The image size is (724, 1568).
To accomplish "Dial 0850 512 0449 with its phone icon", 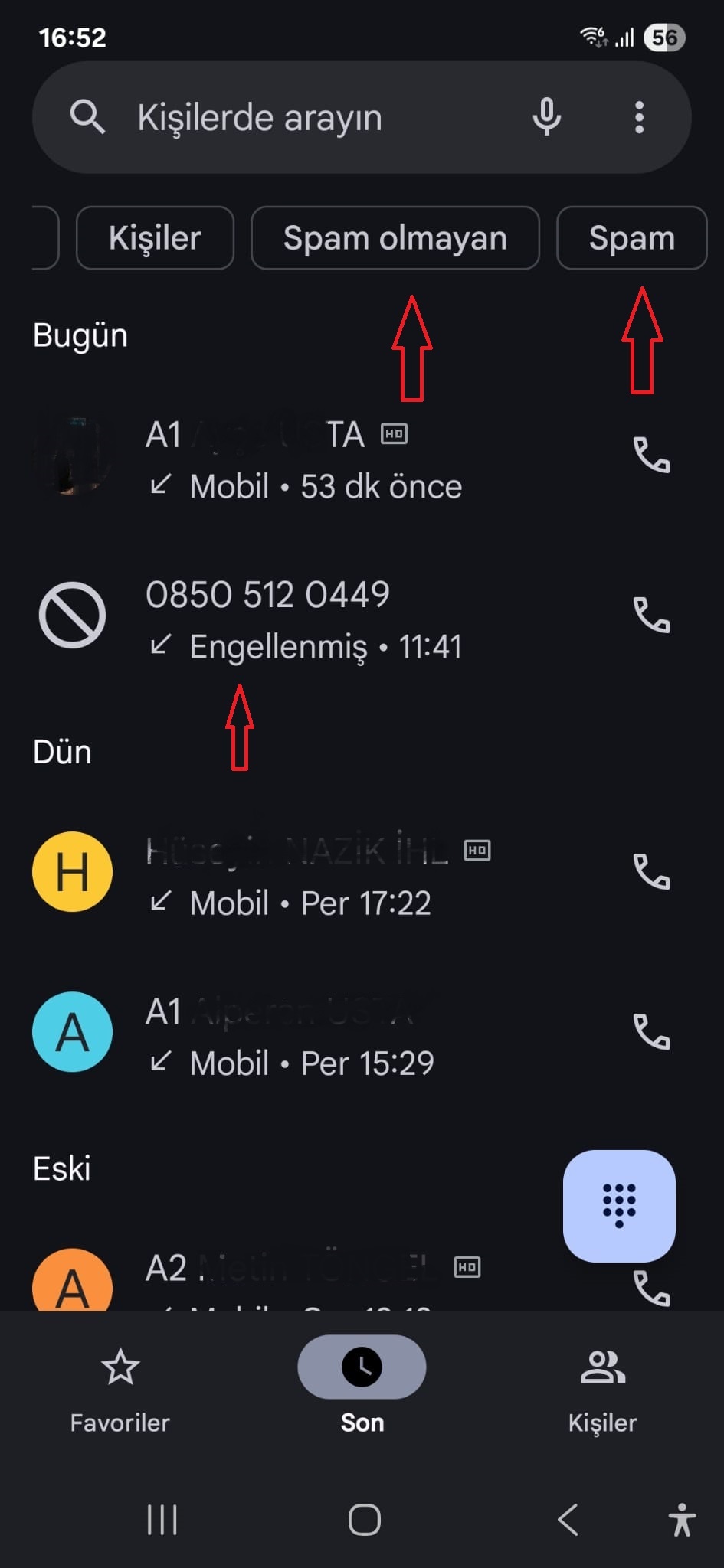I will click(x=651, y=616).
